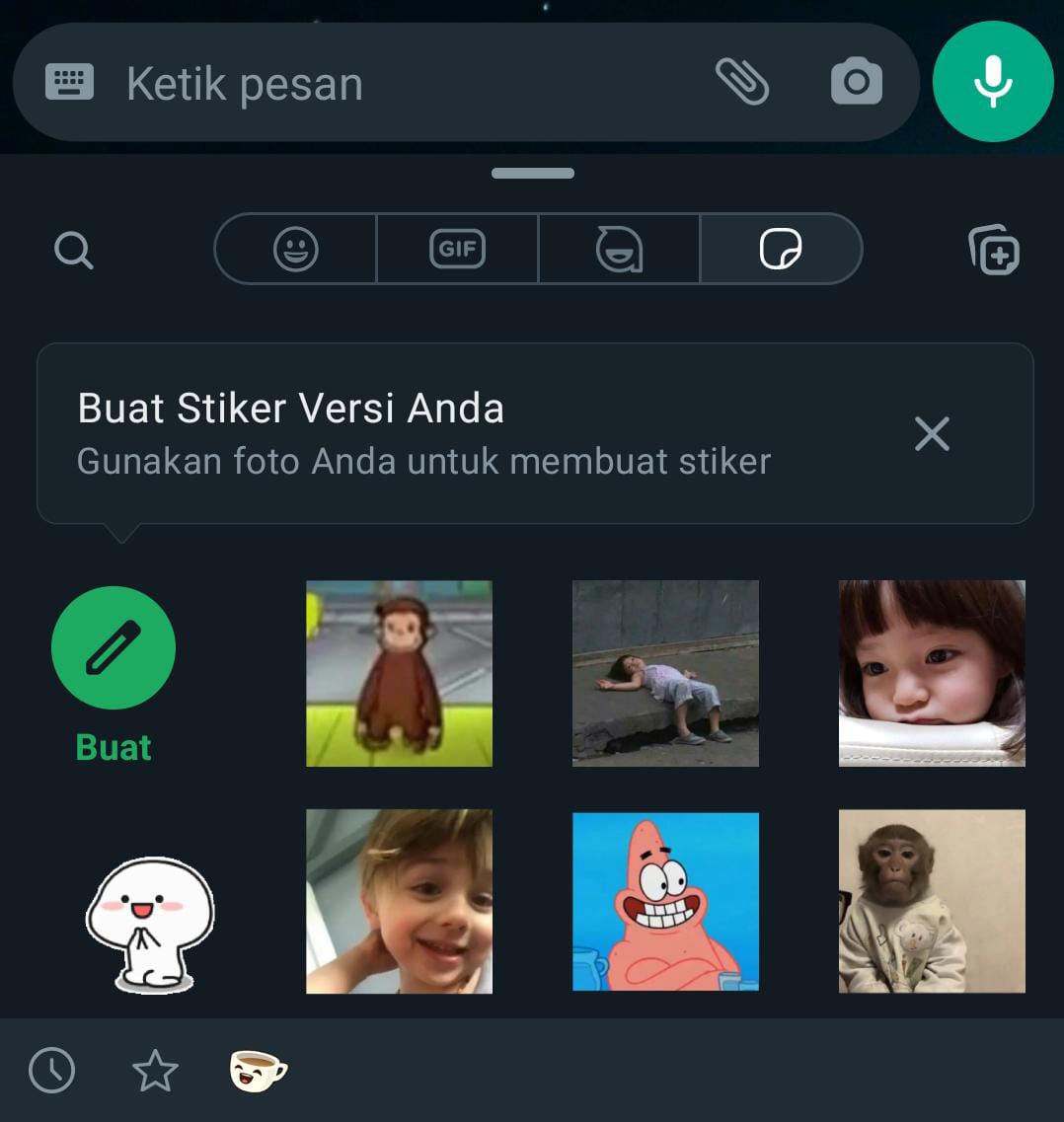
Task: Record a voice message with the microphone
Action: [x=993, y=81]
